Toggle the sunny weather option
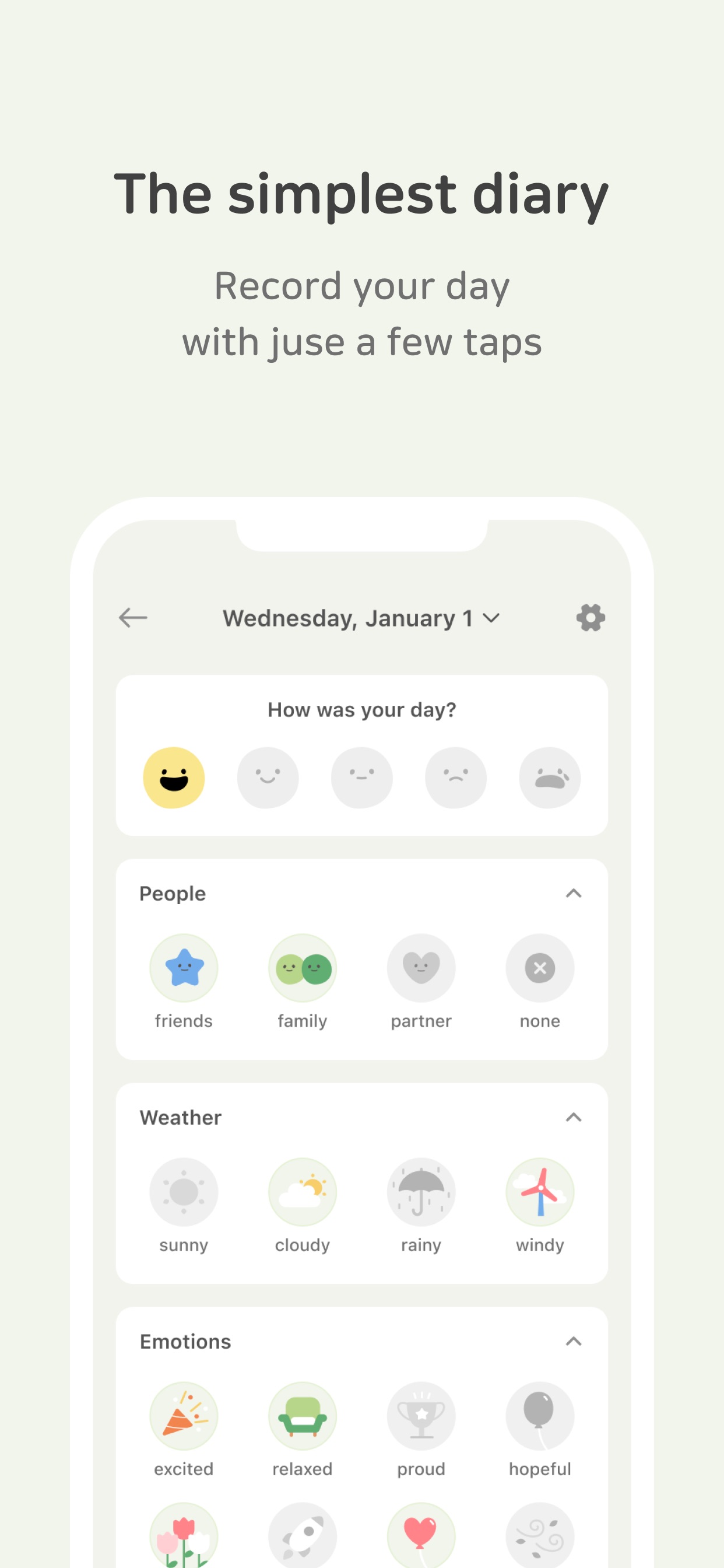724x1568 pixels. click(184, 1191)
